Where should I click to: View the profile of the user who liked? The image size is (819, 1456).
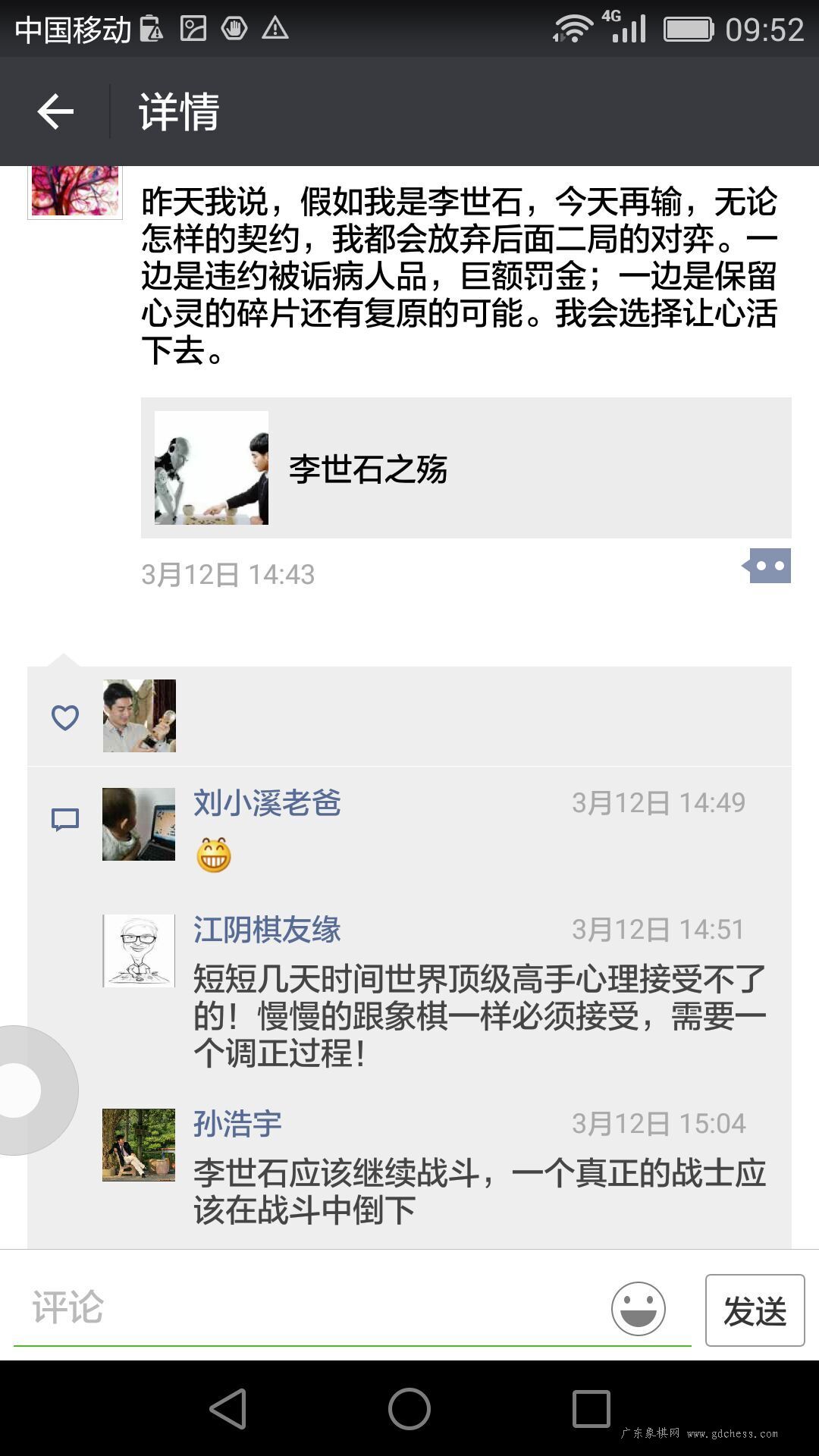coord(139,716)
